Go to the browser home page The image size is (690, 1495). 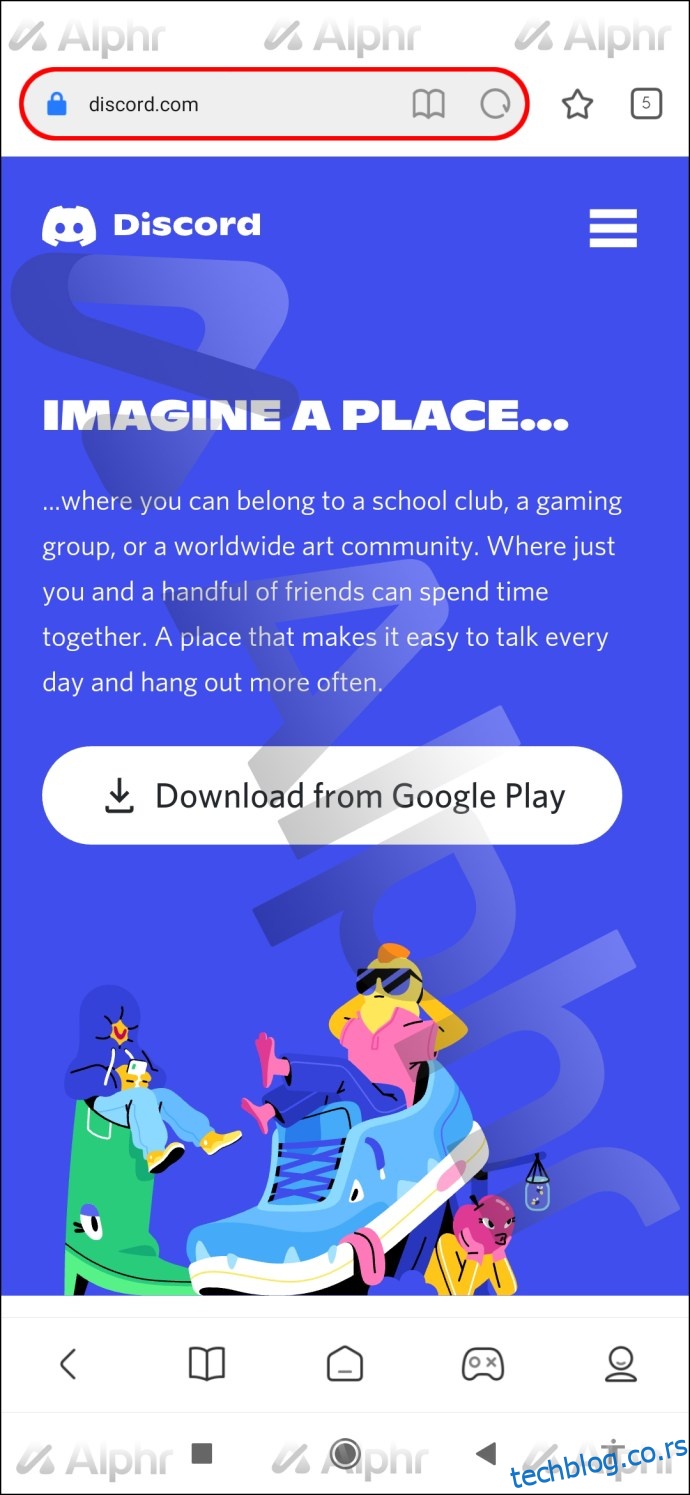345,1363
